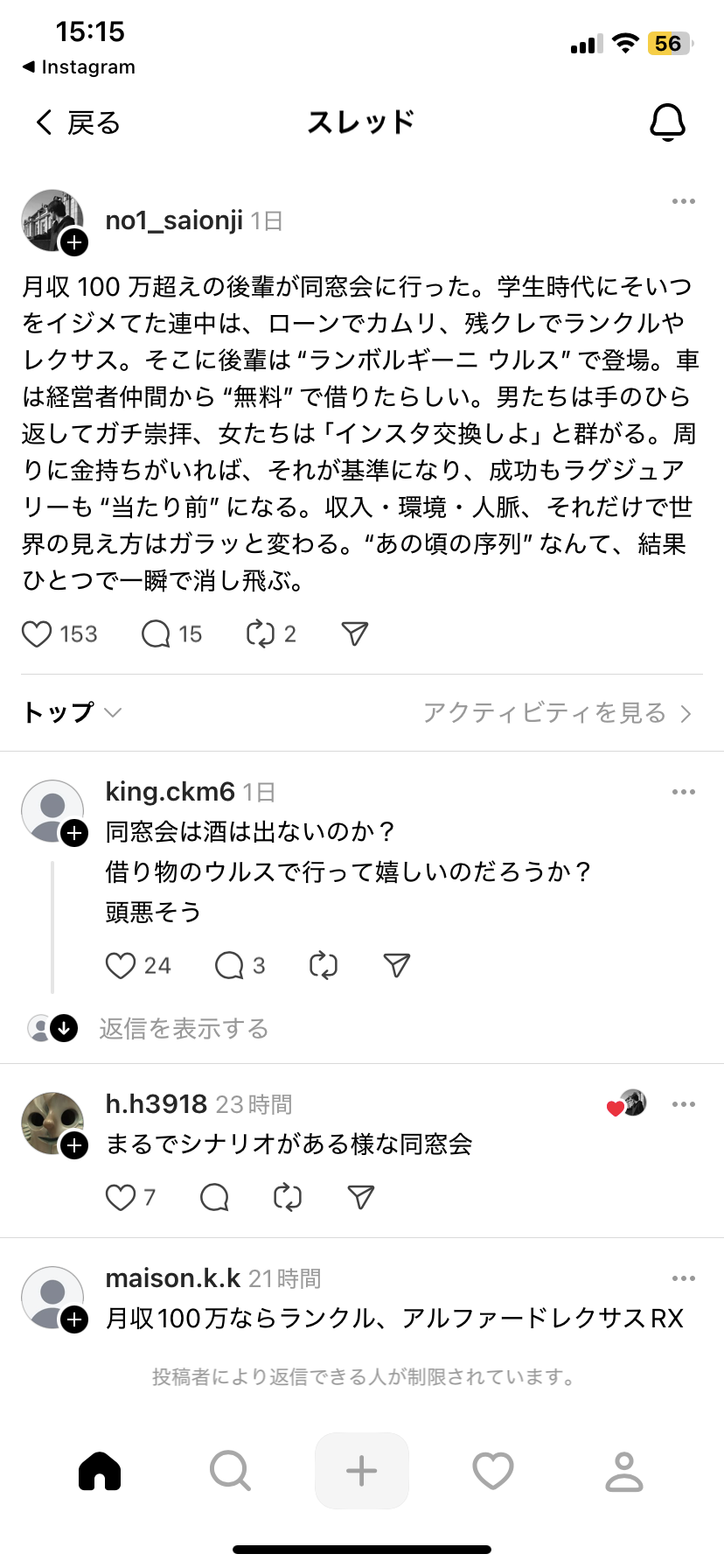This screenshot has width=724, height=1568.
Task: Open the notifications bell
Action: [x=667, y=122]
